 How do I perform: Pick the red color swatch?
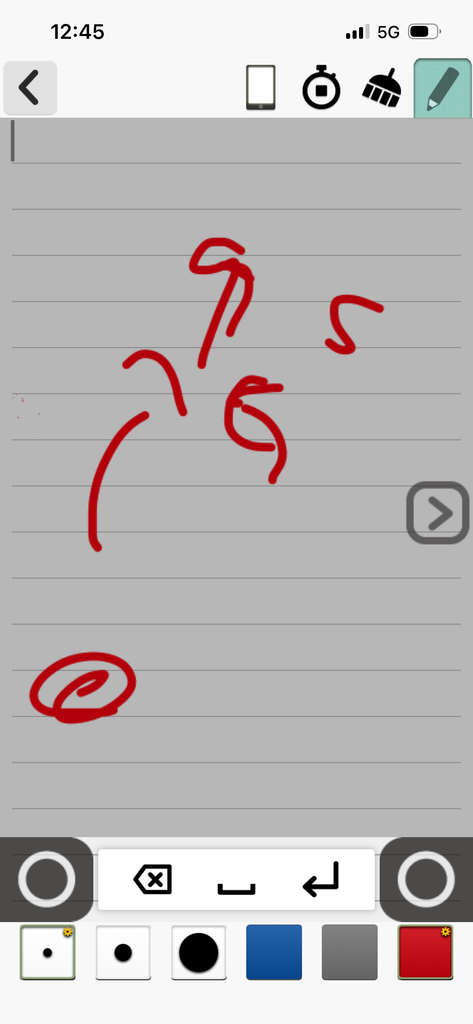425,952
